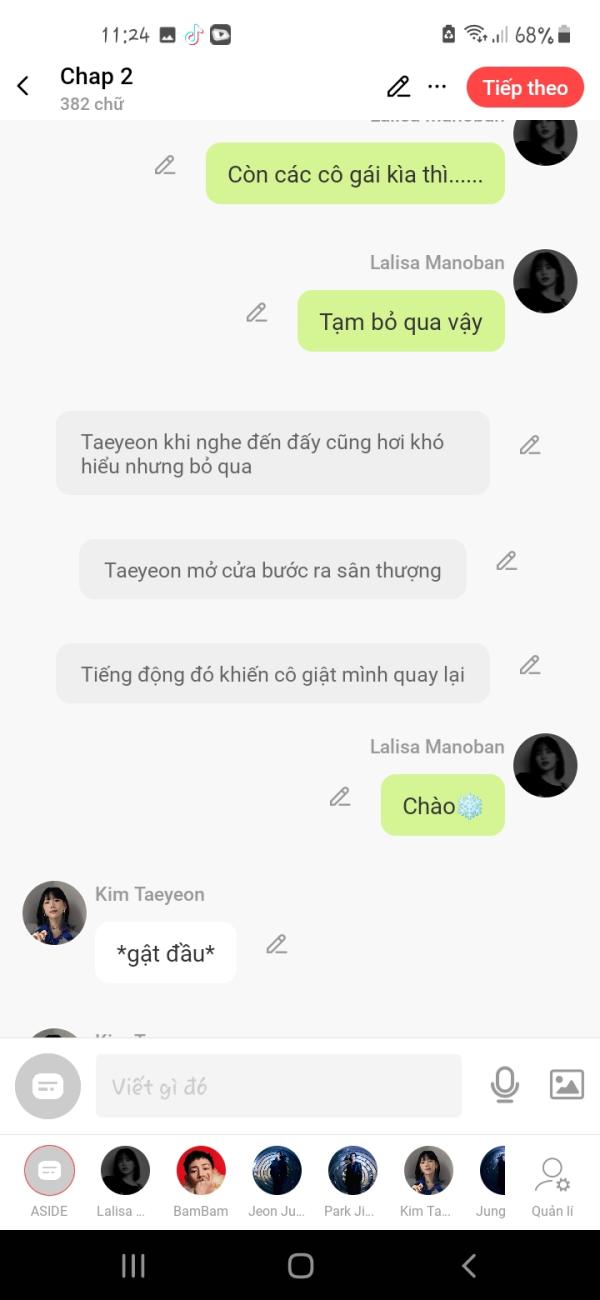
Task: Edit the message 'Còn các cô gái kìa thì......'
Action: click(x=165, y=166)
